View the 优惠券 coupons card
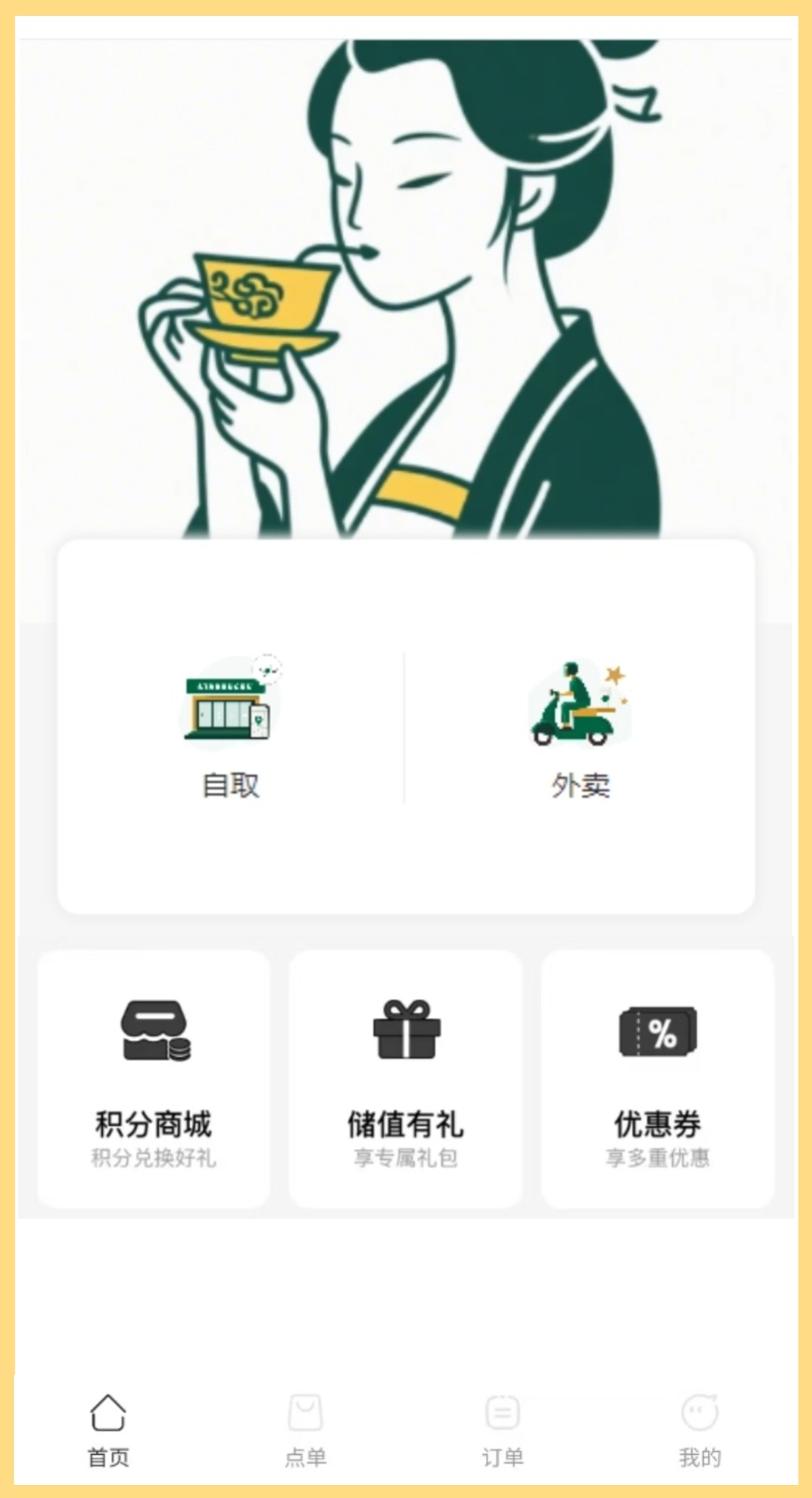Viewport: 812px width, 1498px height. pos(658,1079)
